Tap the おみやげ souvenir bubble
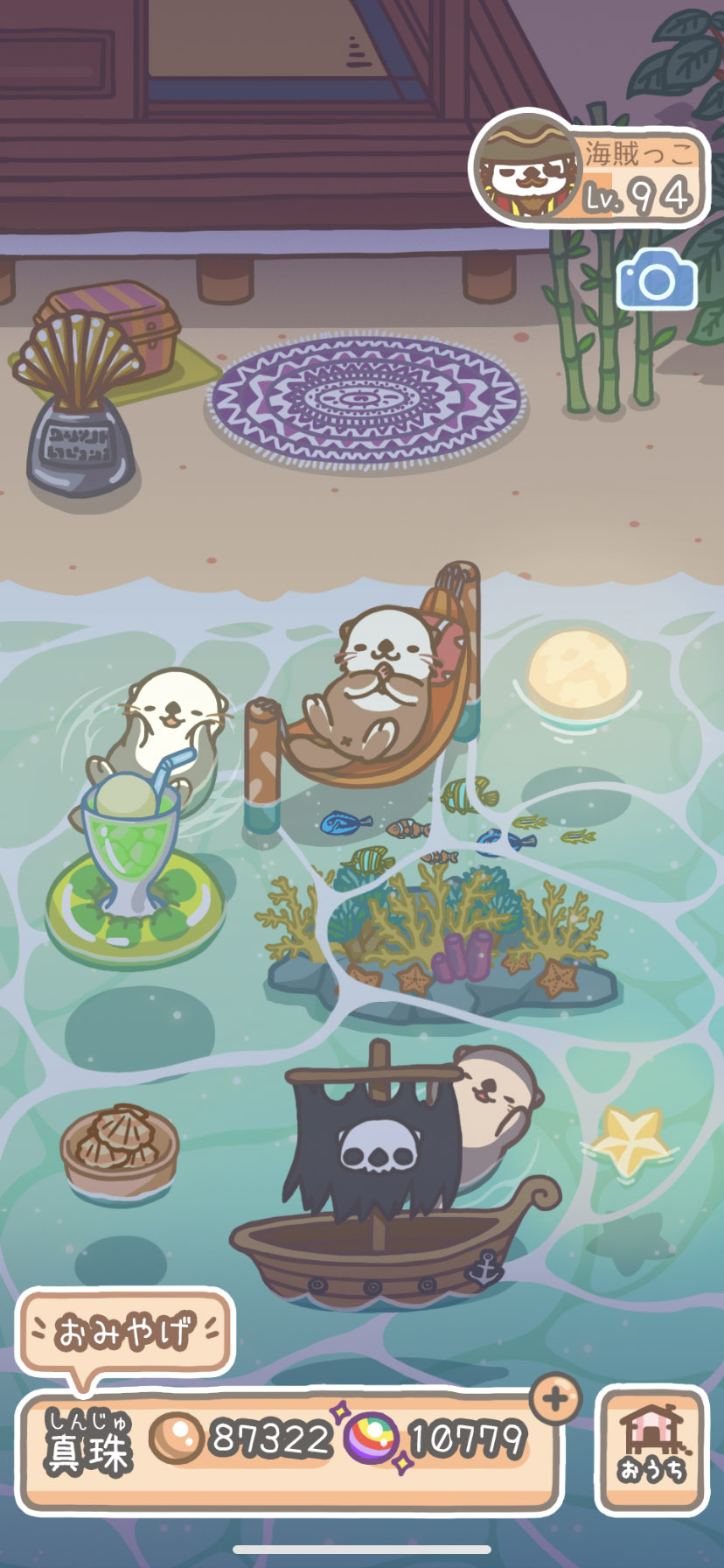724x1568 pixels. pyautogui.click(x=124, y=1331)
